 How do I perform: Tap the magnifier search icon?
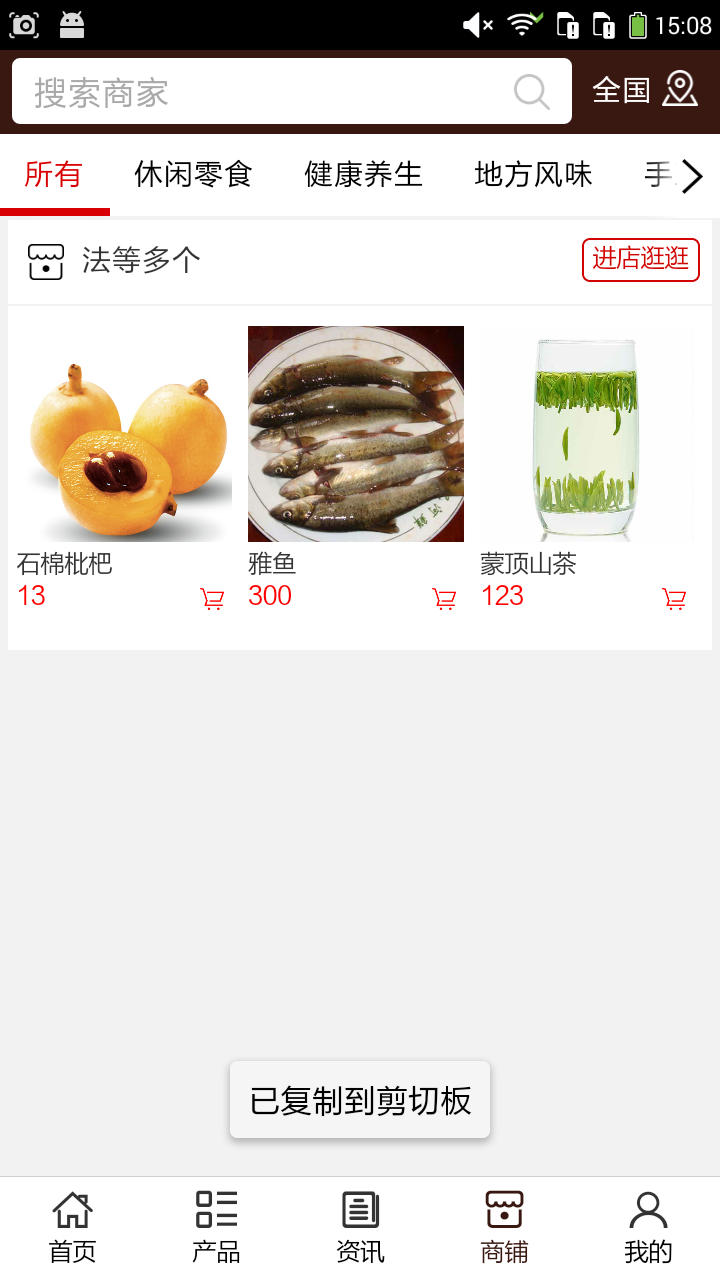(532, 92)
